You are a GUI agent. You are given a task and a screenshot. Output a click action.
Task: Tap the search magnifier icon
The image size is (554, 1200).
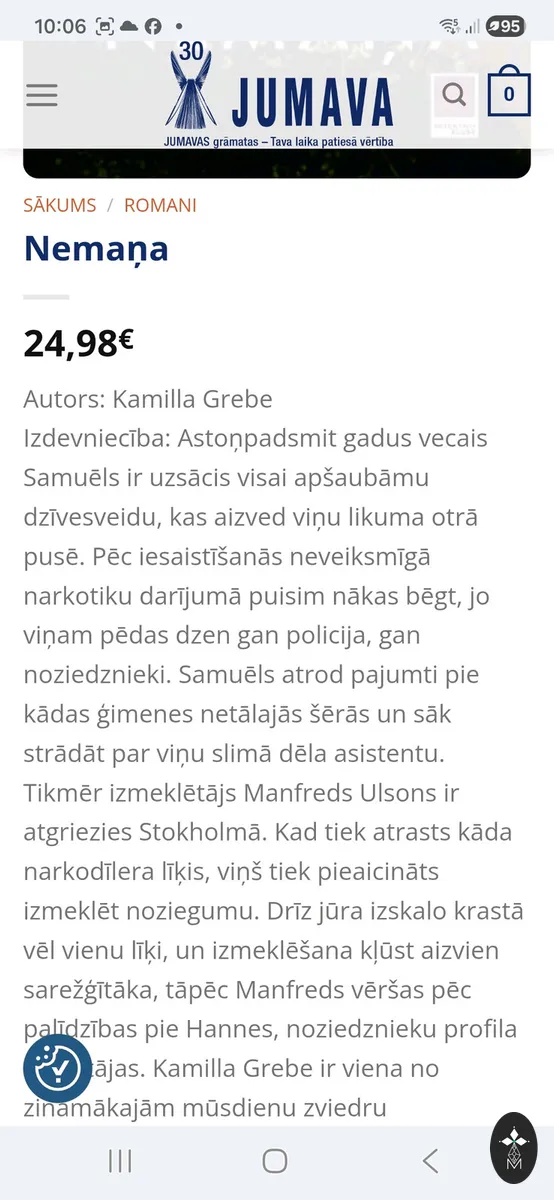pos(454,95)
